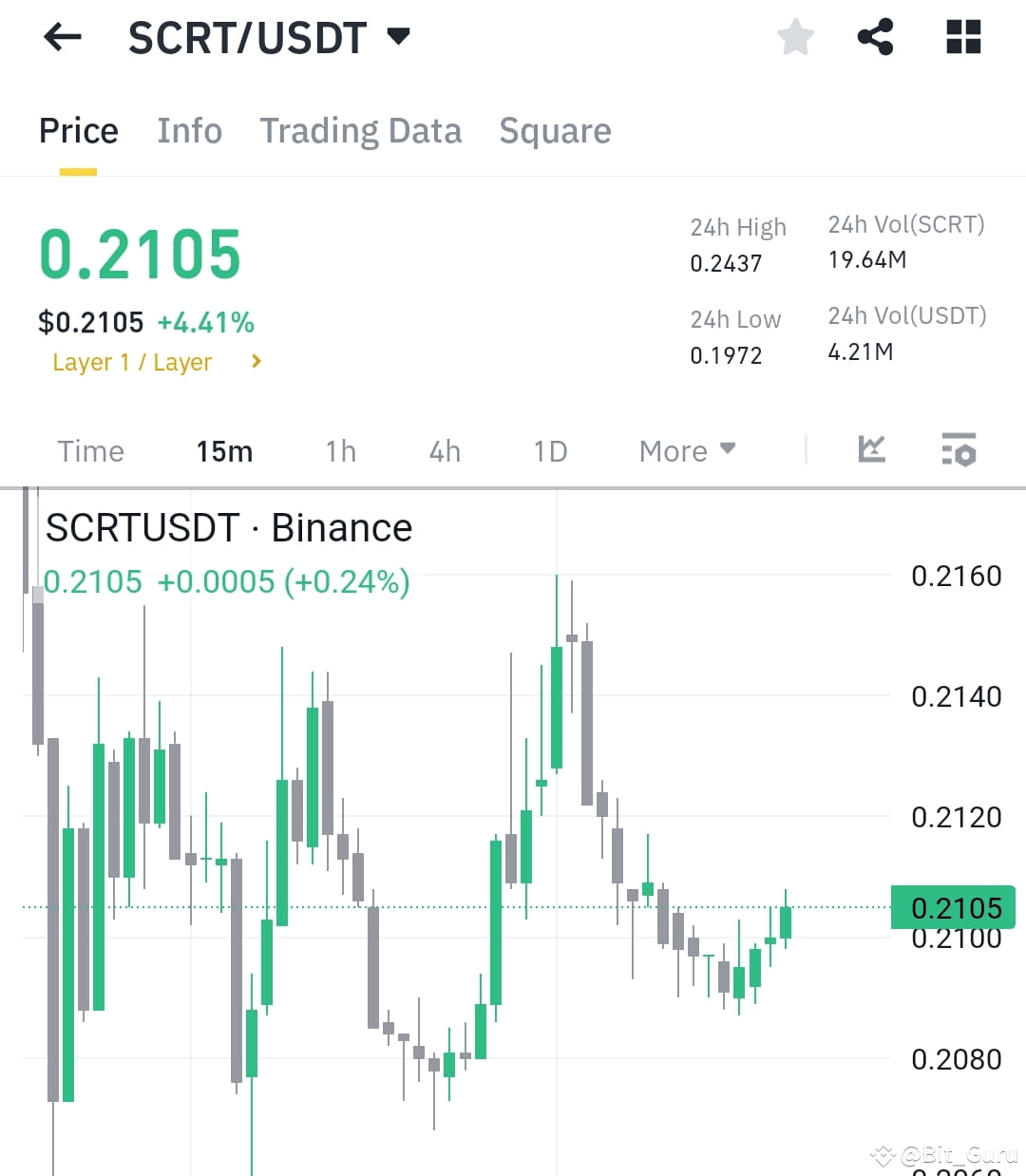Viewport: 1026px width, 1176px height.
Task: Open the line chart style icon
Action: (871, 450)
